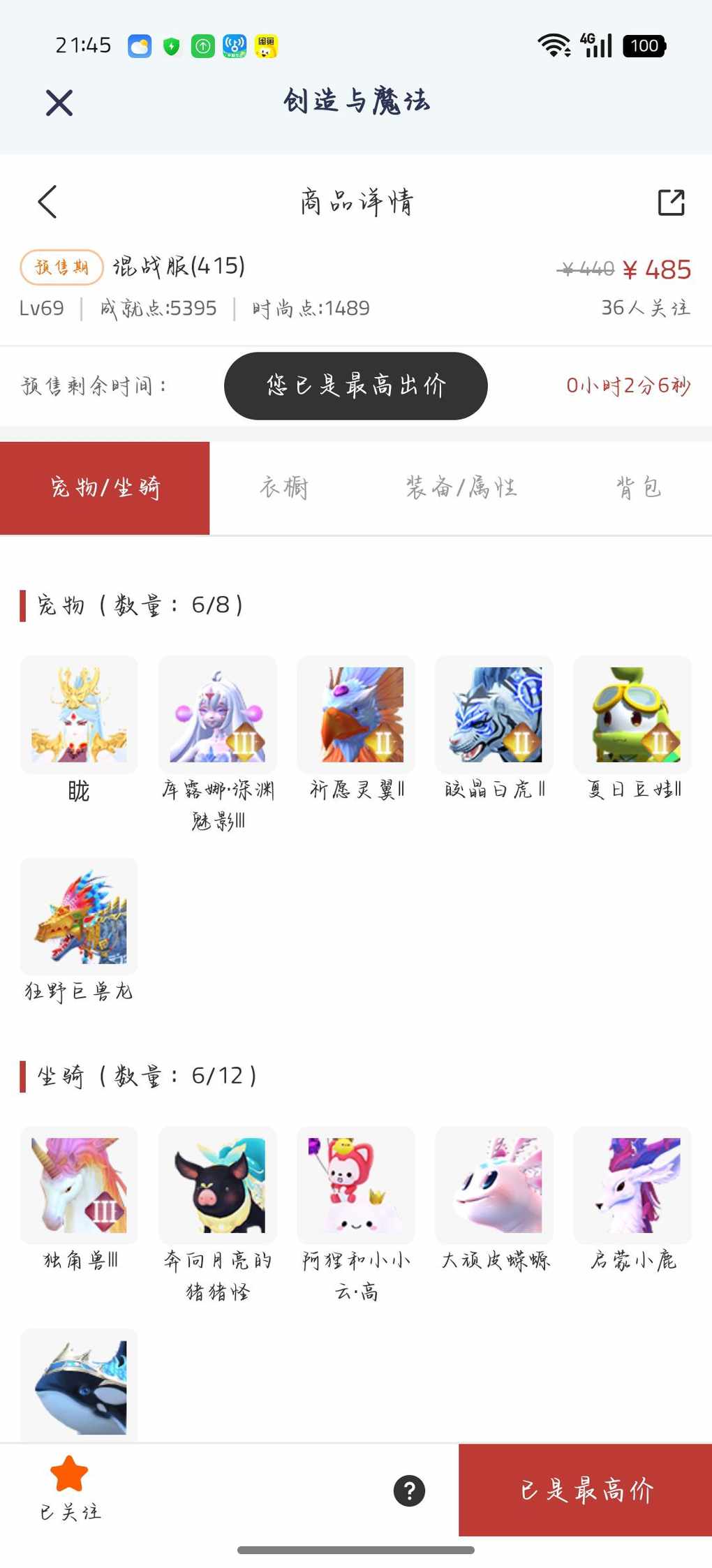View the 奔向月亮的猪猪怪 mount
This screenshot has width=712, height=1568.
tap(217, 1185)
